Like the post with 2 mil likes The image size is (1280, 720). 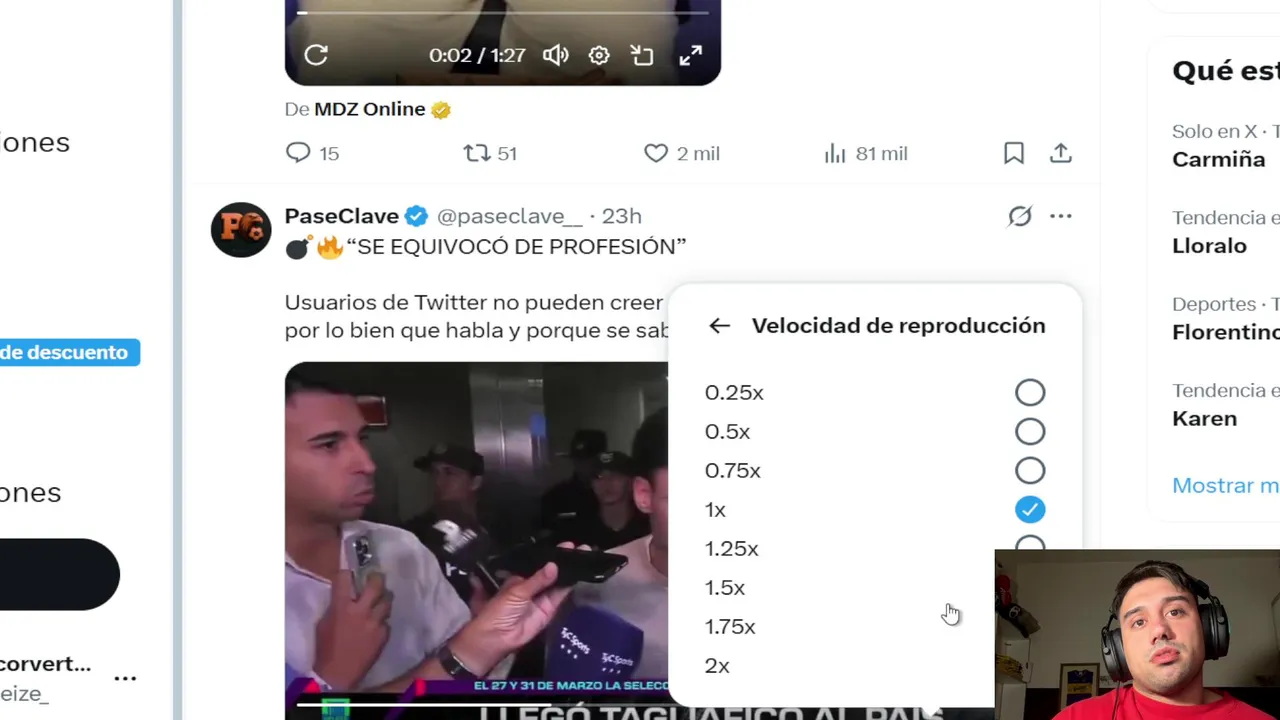(x=656, y=153)
